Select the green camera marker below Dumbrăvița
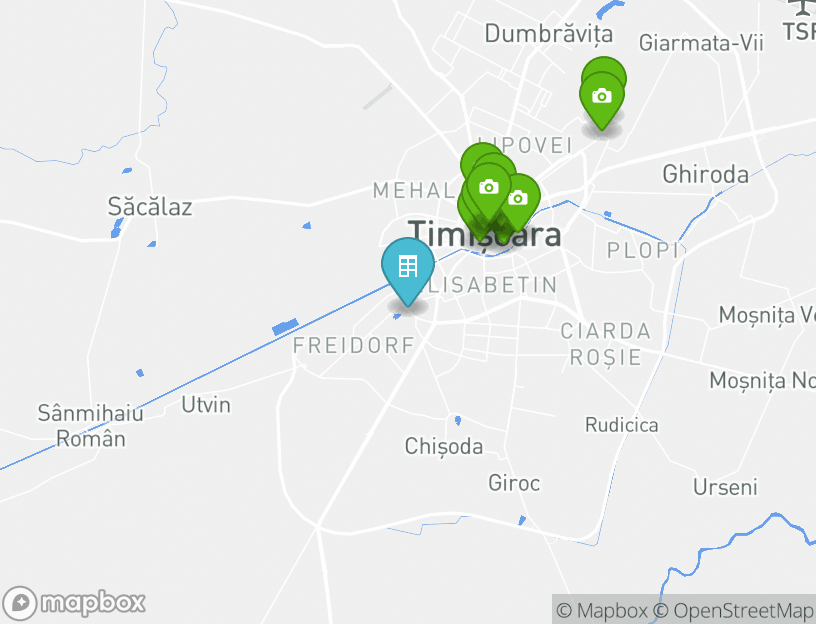 point(601,97)
